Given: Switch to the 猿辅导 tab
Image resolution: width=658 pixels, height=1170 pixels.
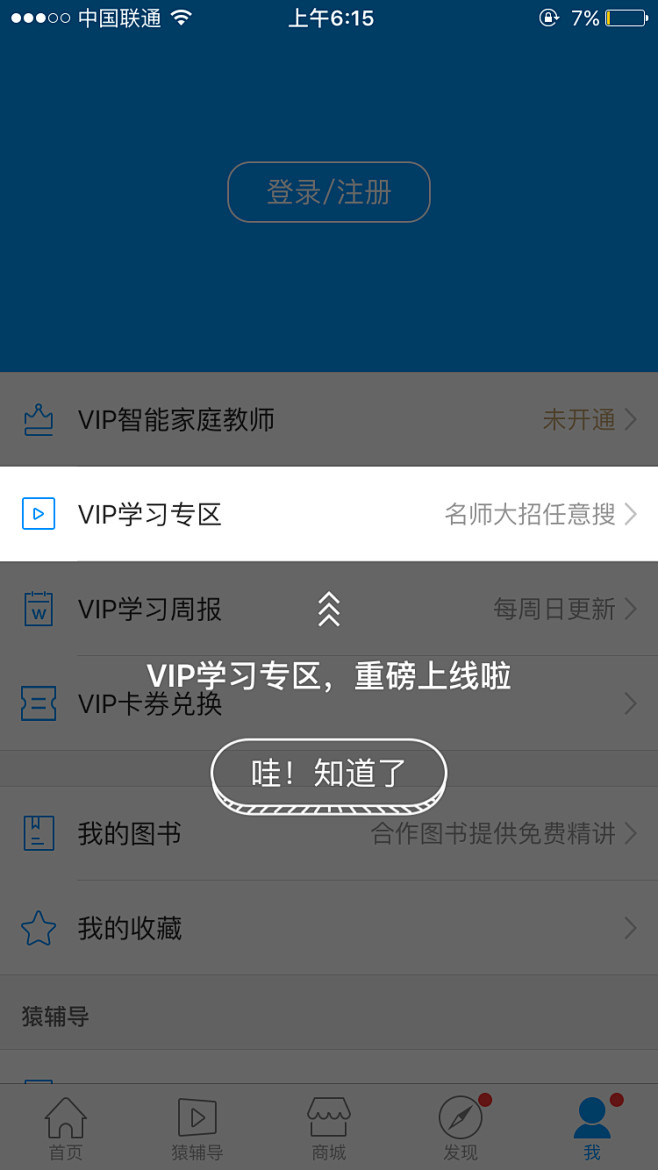Looking at the screenshot, I should coord(197,1128).
